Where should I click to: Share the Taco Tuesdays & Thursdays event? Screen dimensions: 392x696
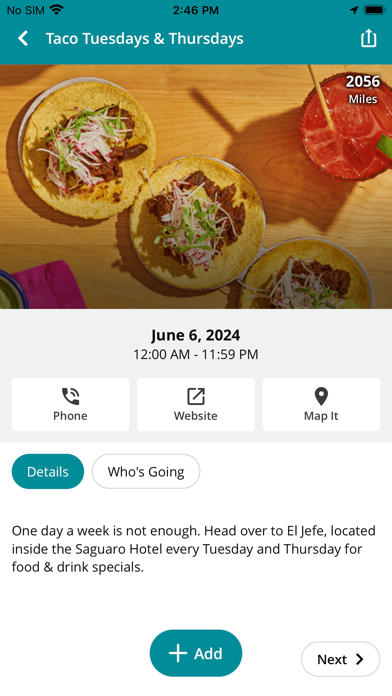tap(368, 38)
